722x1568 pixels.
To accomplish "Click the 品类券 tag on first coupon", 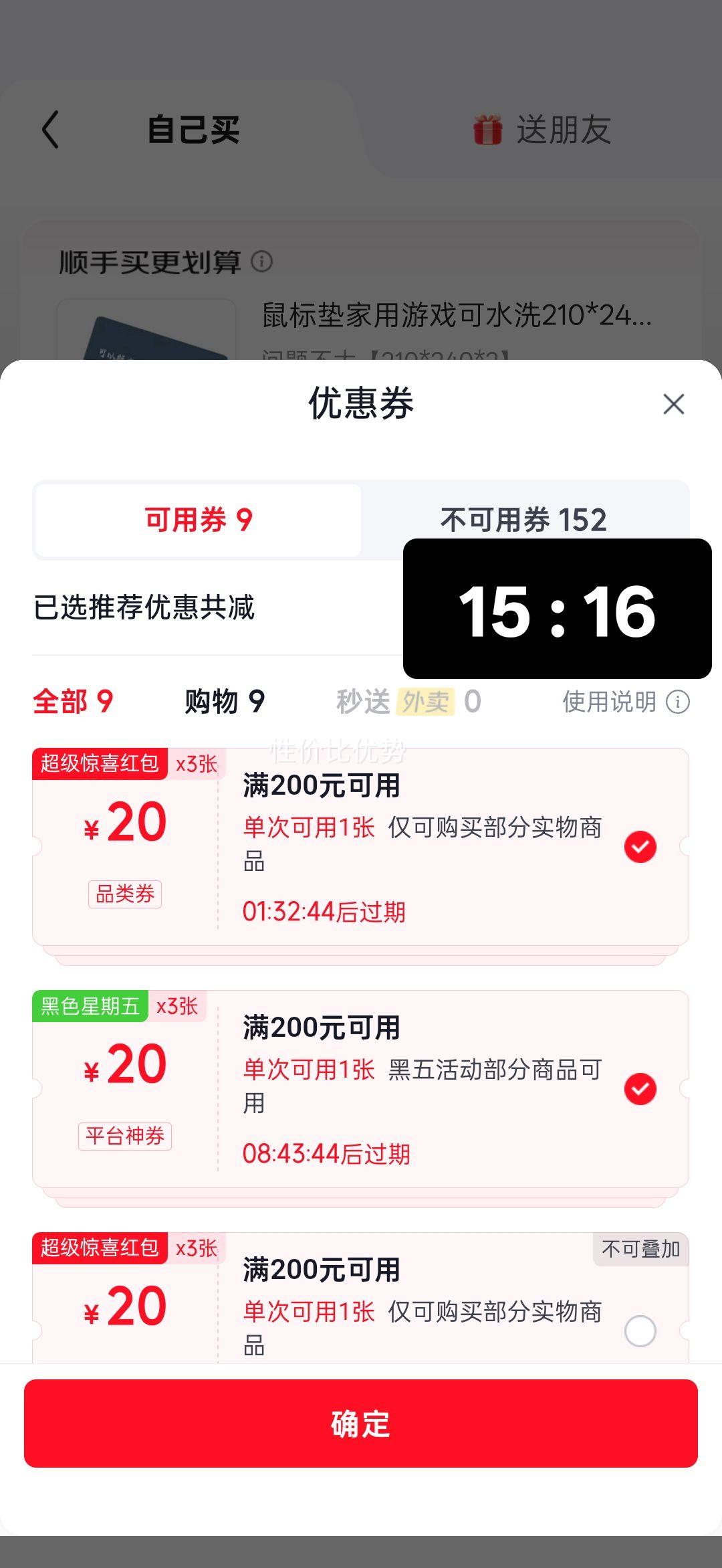I will click(126, 895).
